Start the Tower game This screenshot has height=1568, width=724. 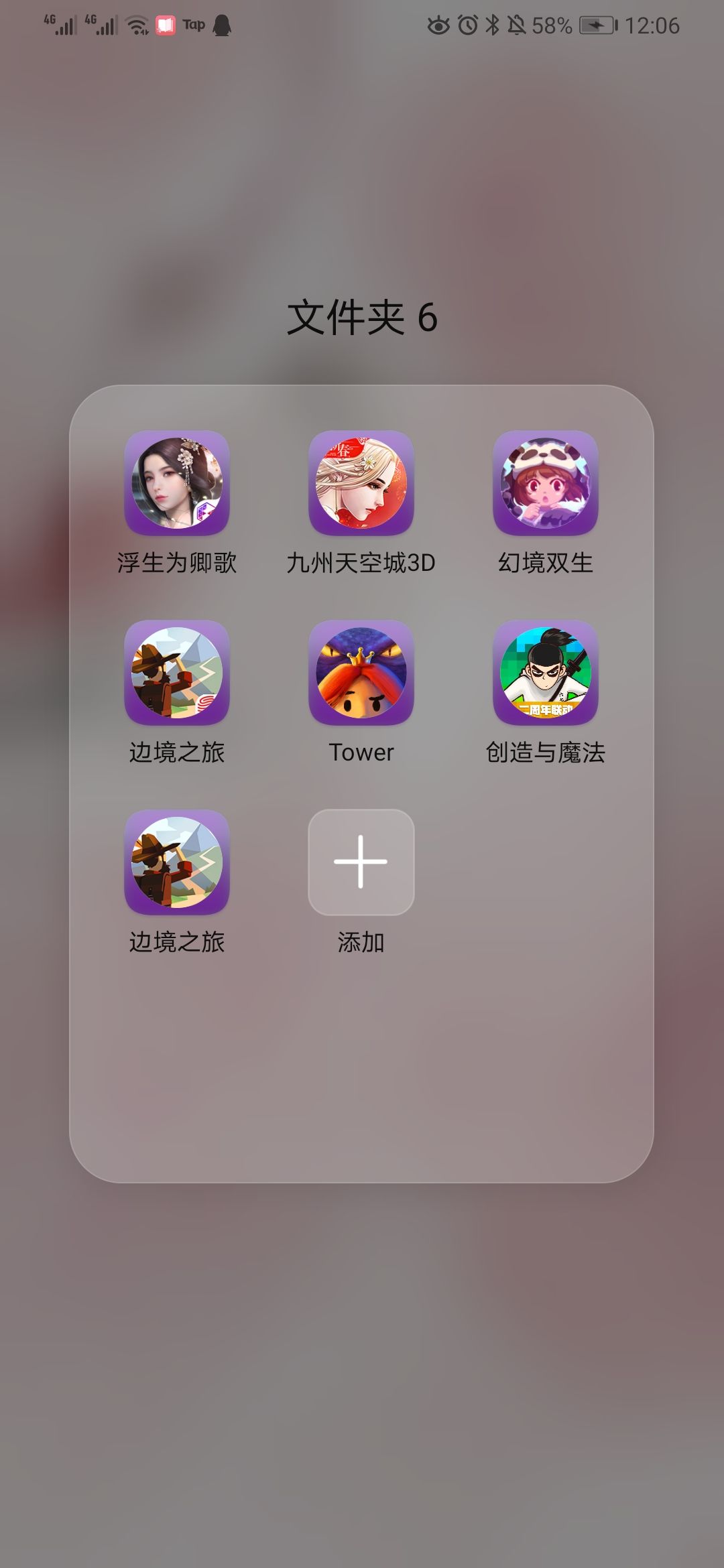(x=361, y=673)
